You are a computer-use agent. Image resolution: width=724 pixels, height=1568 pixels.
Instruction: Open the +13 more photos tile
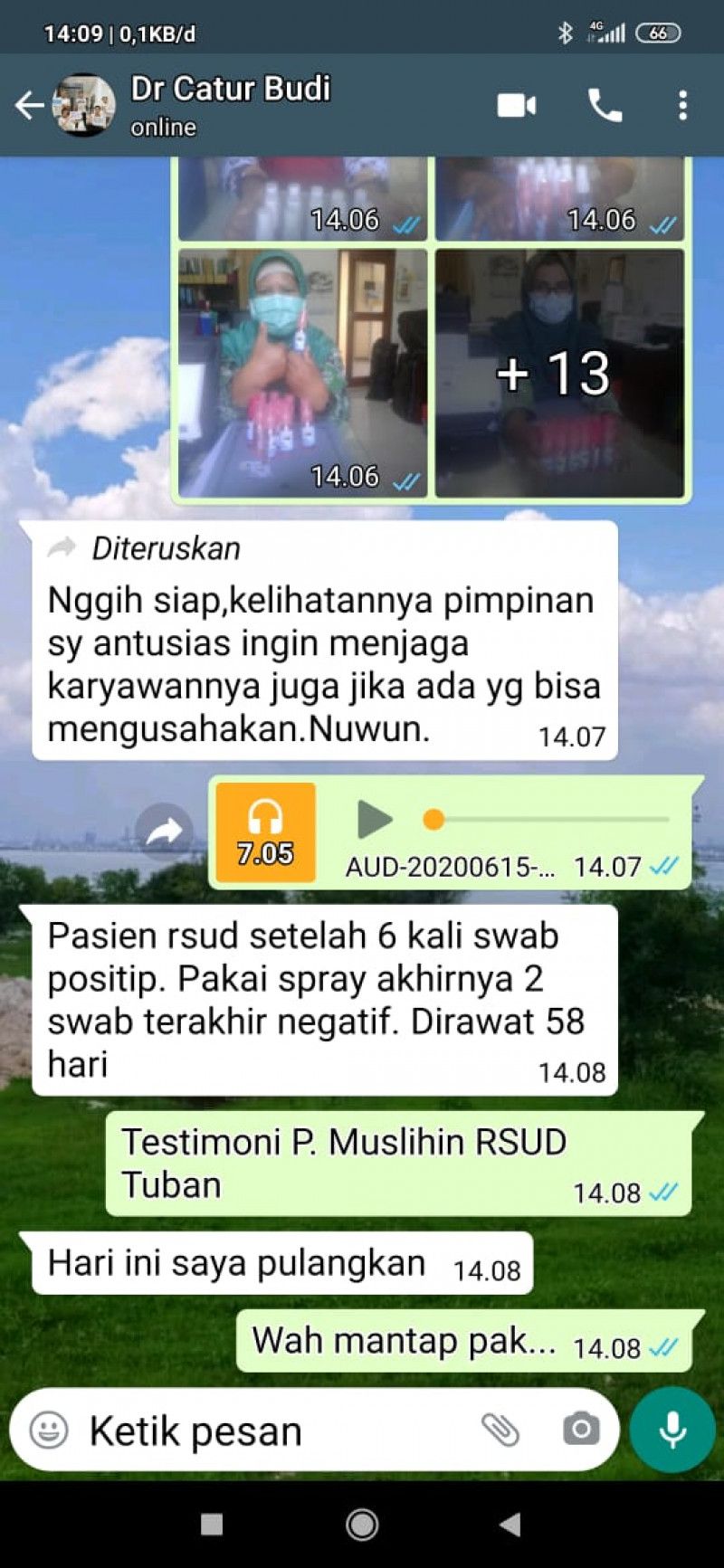[559, 373]
